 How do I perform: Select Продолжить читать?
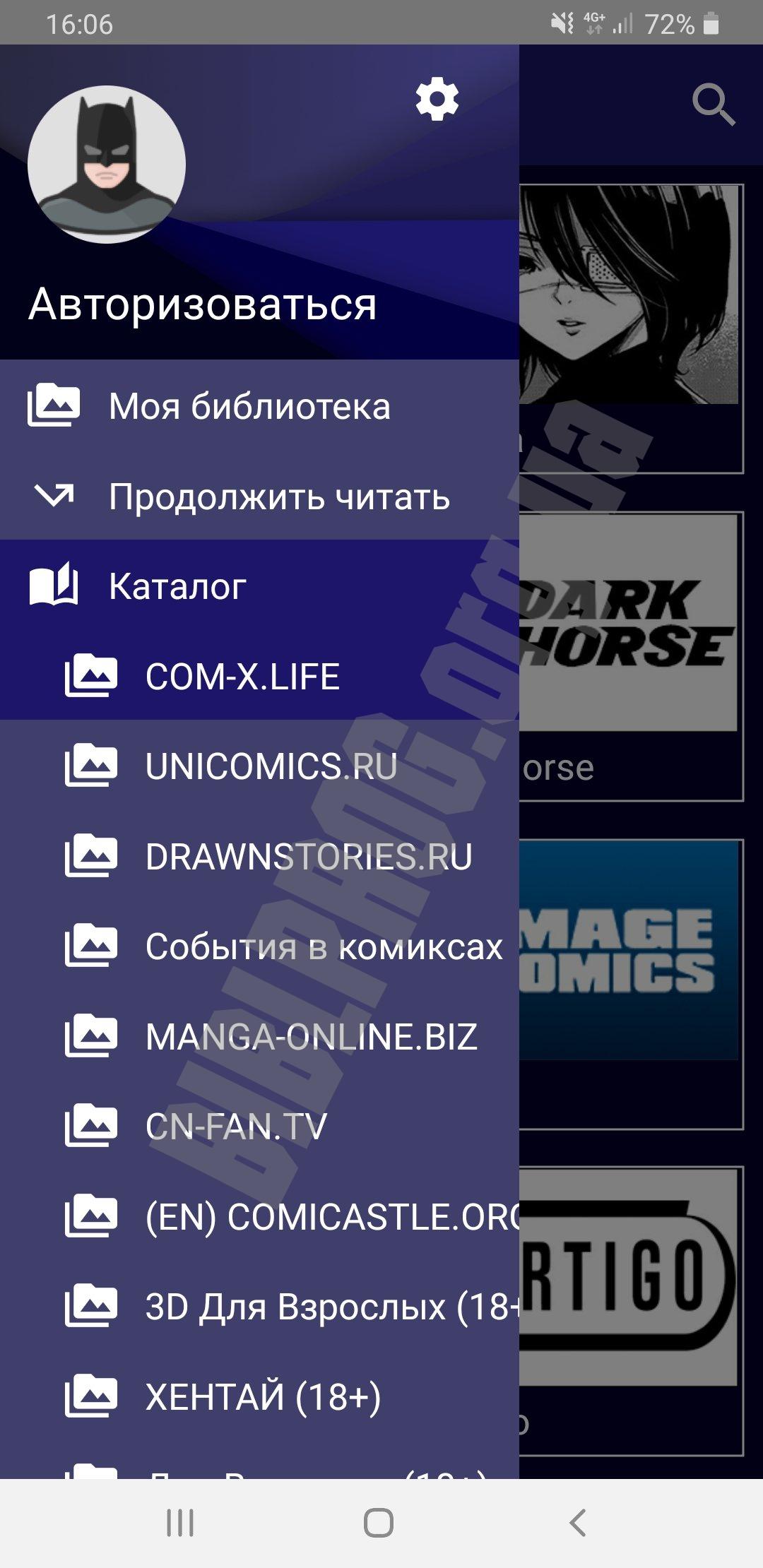point(278,497)
